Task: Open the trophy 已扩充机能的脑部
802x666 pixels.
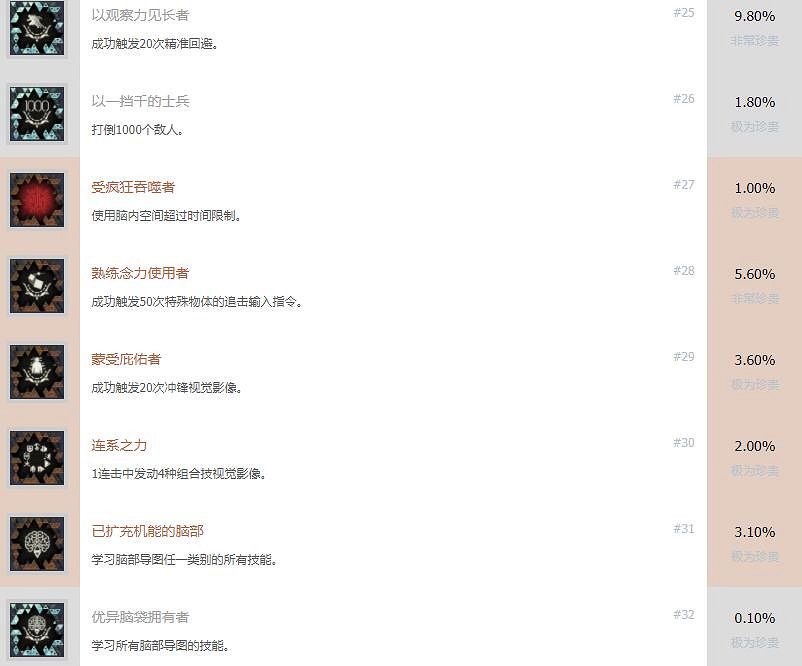Action: pos(147,531)
